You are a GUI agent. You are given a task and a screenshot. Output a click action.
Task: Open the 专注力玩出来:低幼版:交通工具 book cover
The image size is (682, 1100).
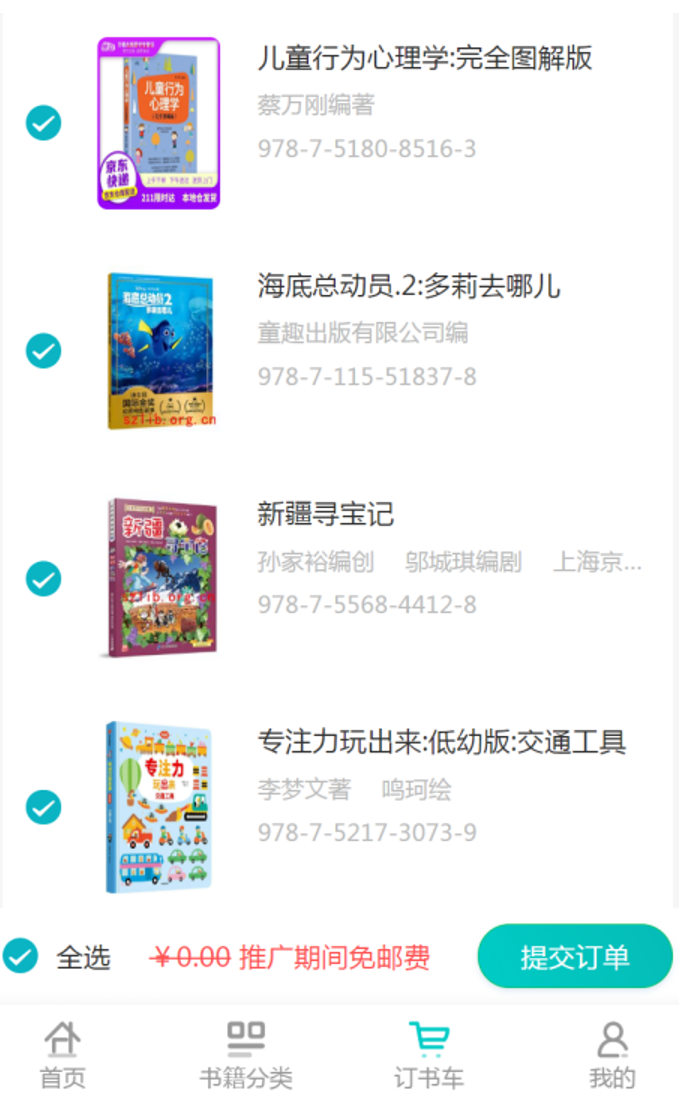(x=159, y=807)
